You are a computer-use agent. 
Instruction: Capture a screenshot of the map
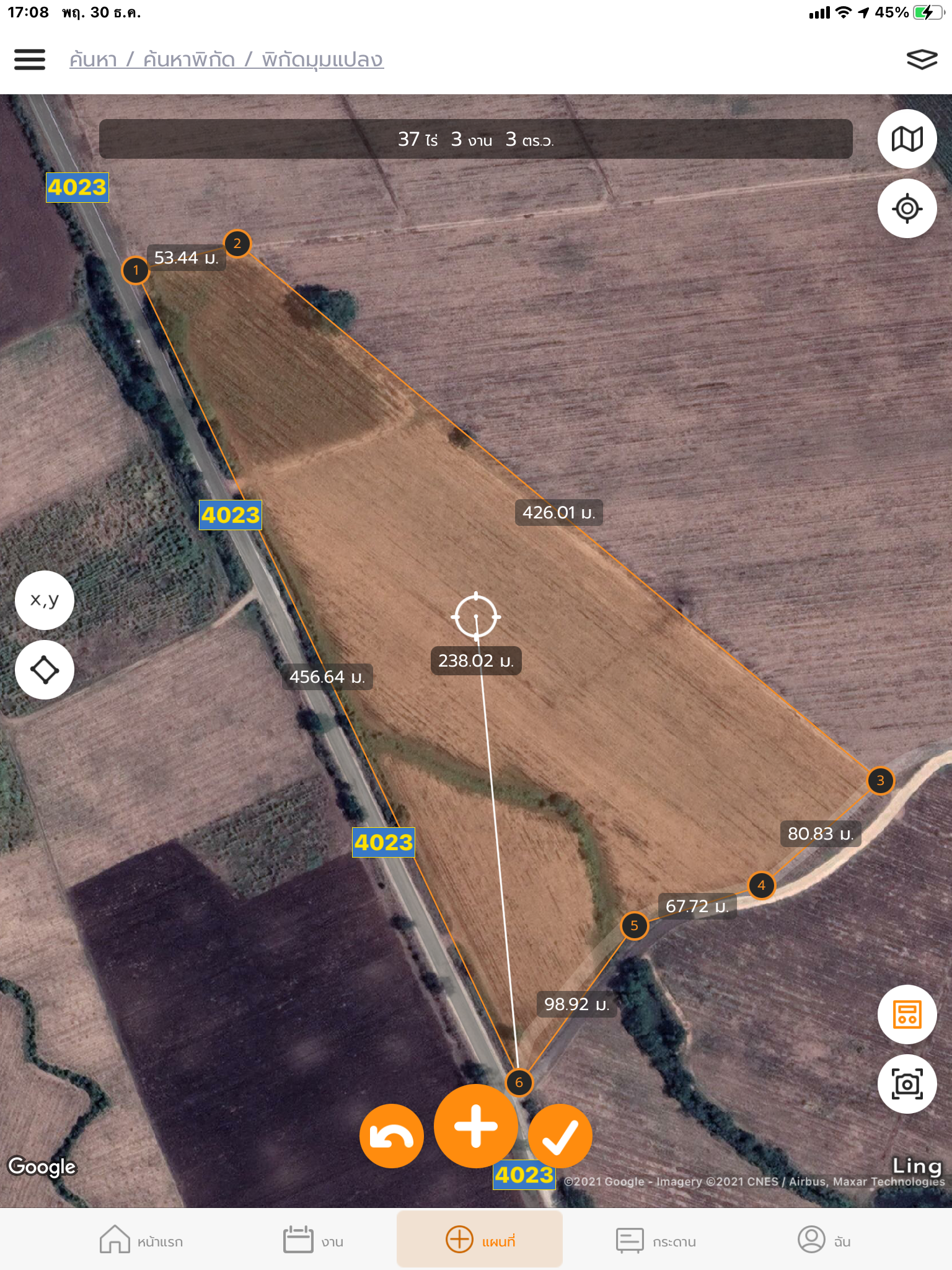click(x=907, y=1084)
